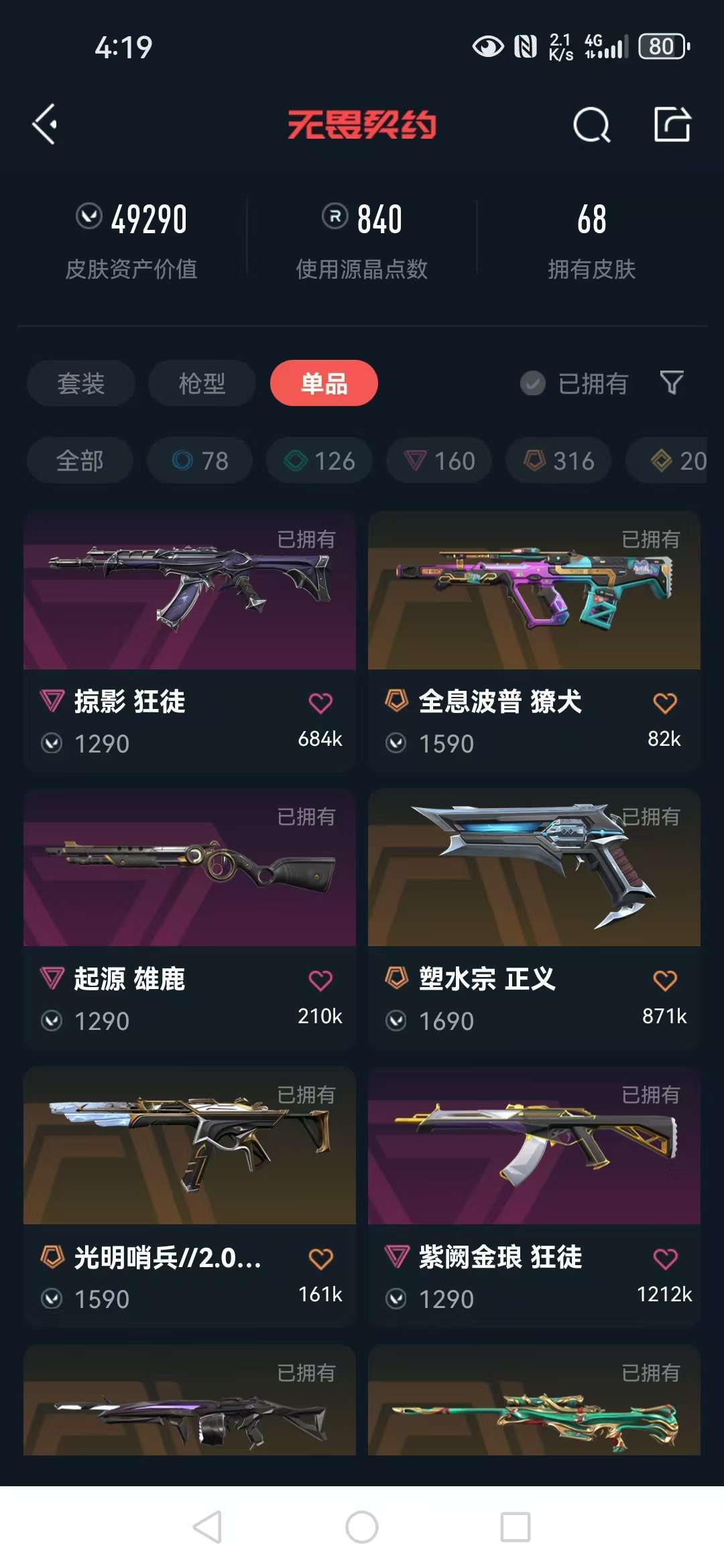This screenshot has height=1568, width=724.
Task: Tap the system home button
Action: point(362,1527)
